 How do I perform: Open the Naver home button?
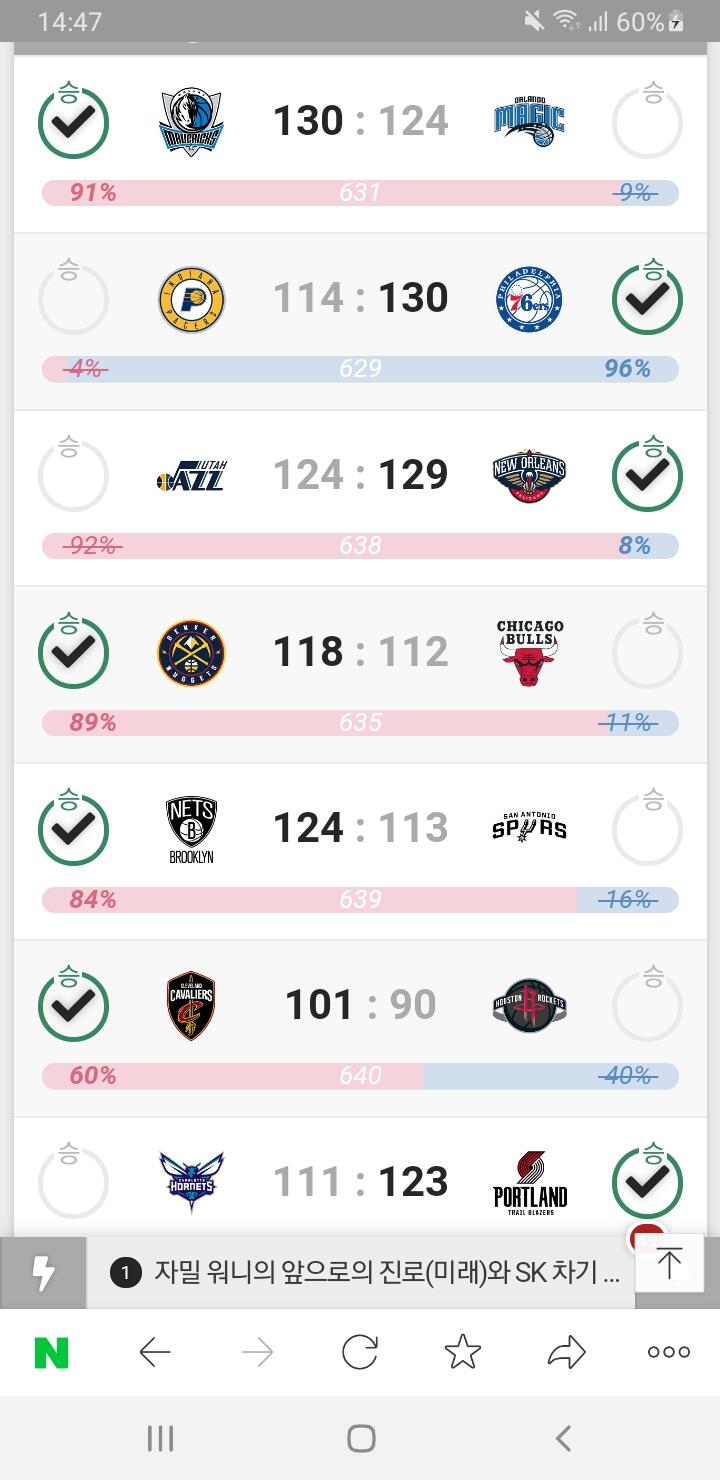52,1353
